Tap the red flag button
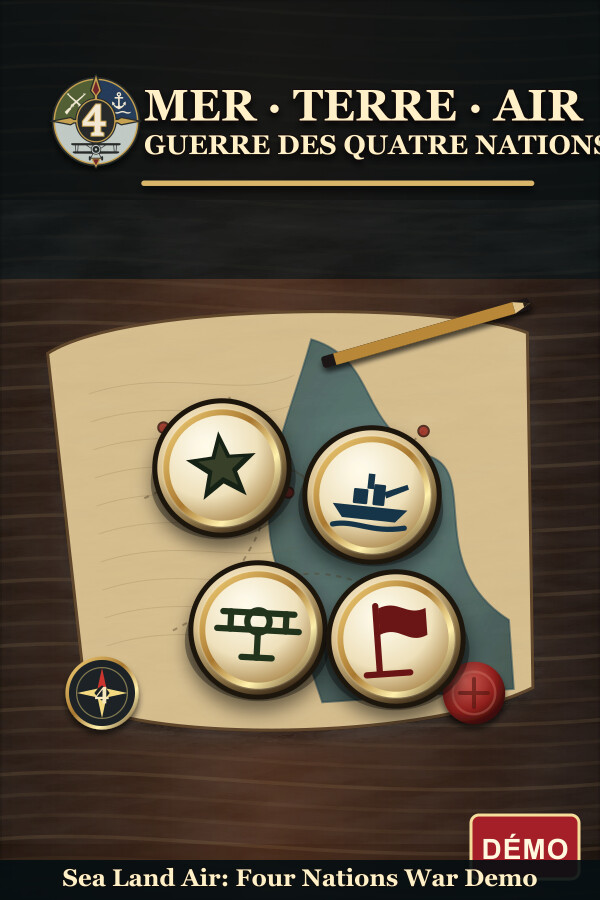Image resolution: width=600 pixels, height=900 pixels. pos(397,638)
